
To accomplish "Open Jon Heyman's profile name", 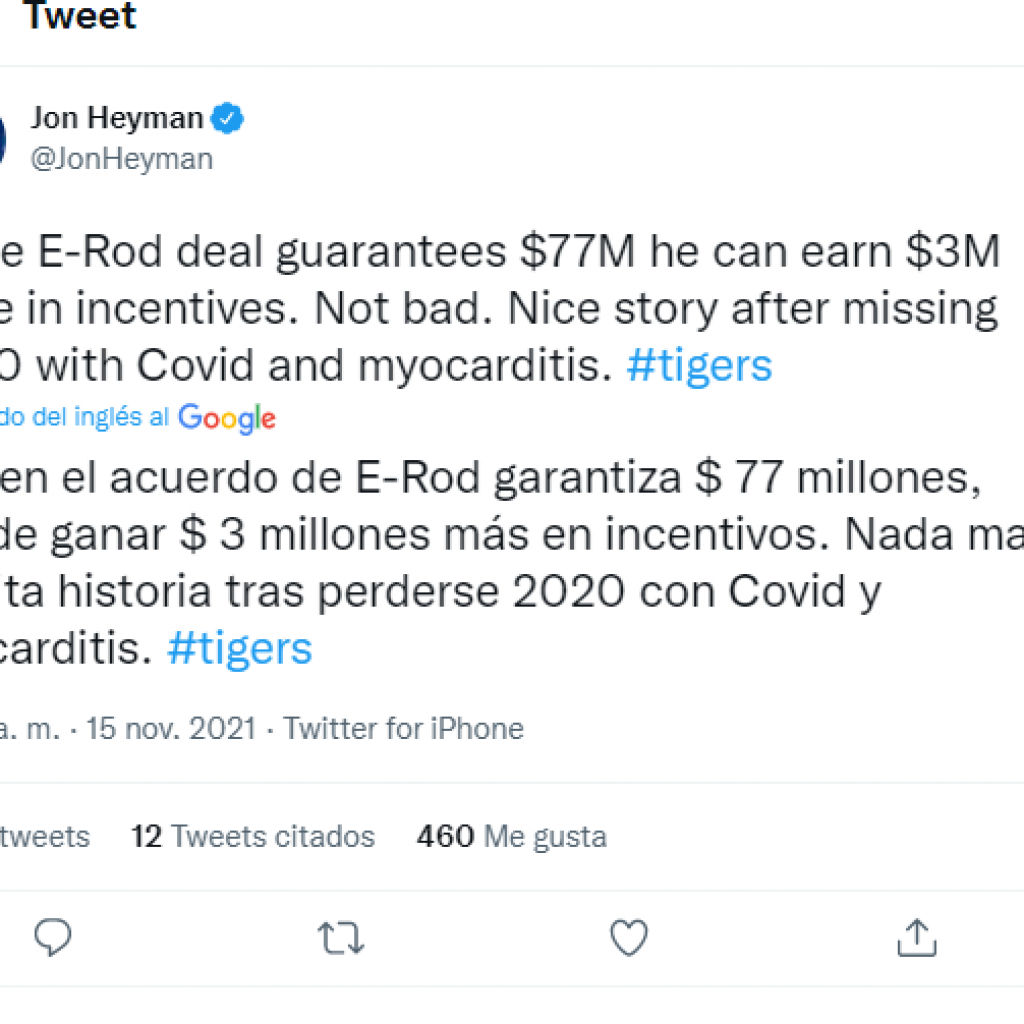I will (116, 118).
